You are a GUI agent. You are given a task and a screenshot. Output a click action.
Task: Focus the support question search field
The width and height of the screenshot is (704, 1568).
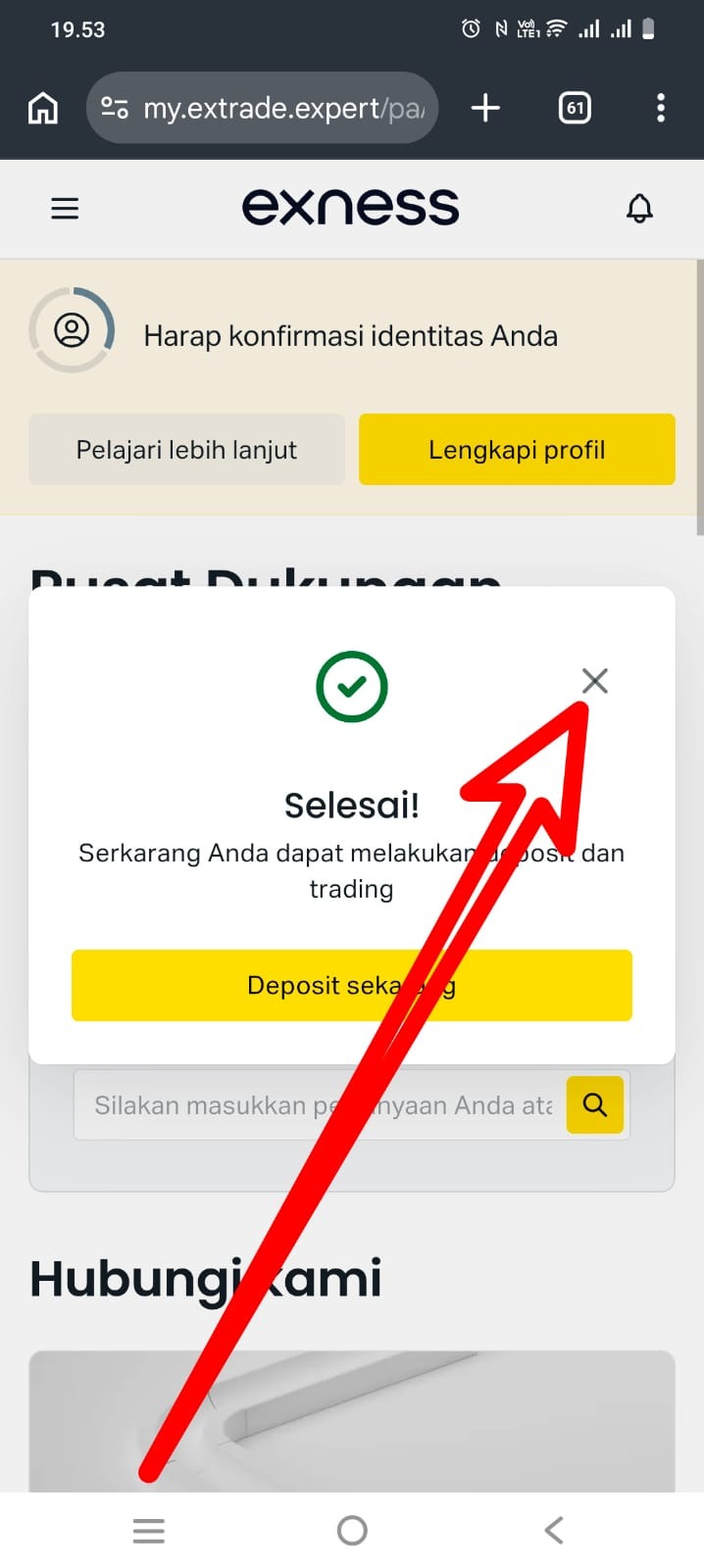[319, 1105]
